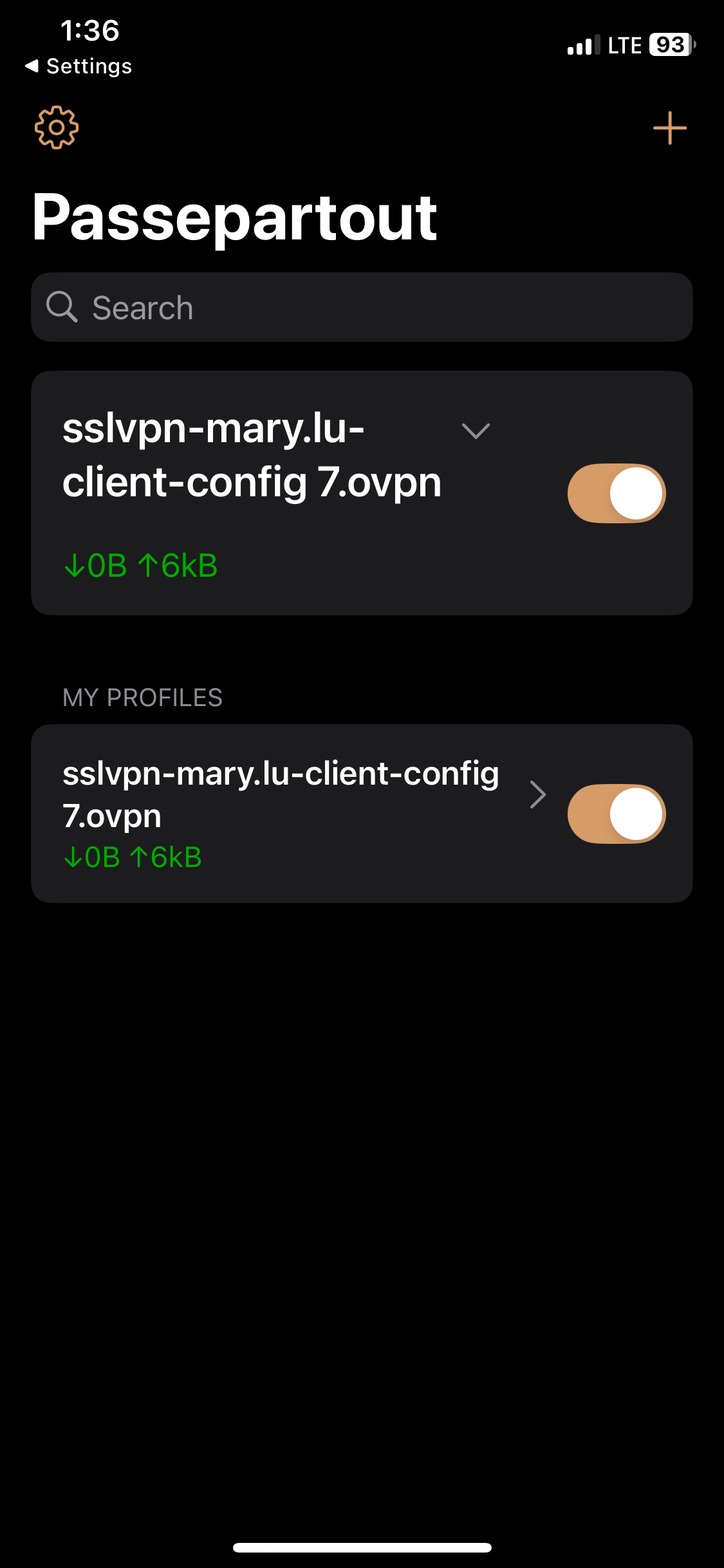Add a new profile with plus icon
The width and height of the screenshot is (724, 1568).
pyautogui.click(x=670, y=128)
